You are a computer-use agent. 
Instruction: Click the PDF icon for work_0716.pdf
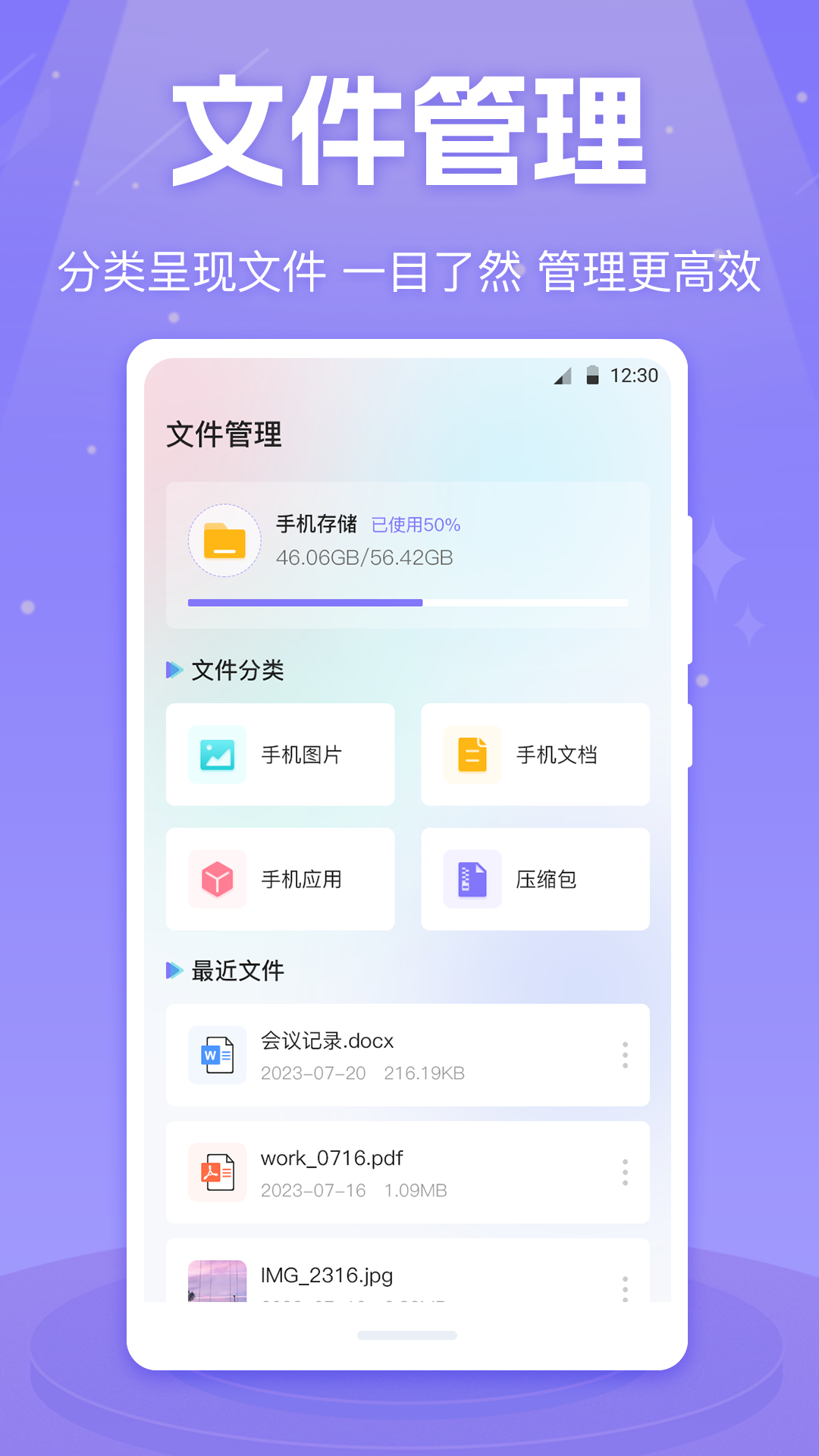(218, 1172)
